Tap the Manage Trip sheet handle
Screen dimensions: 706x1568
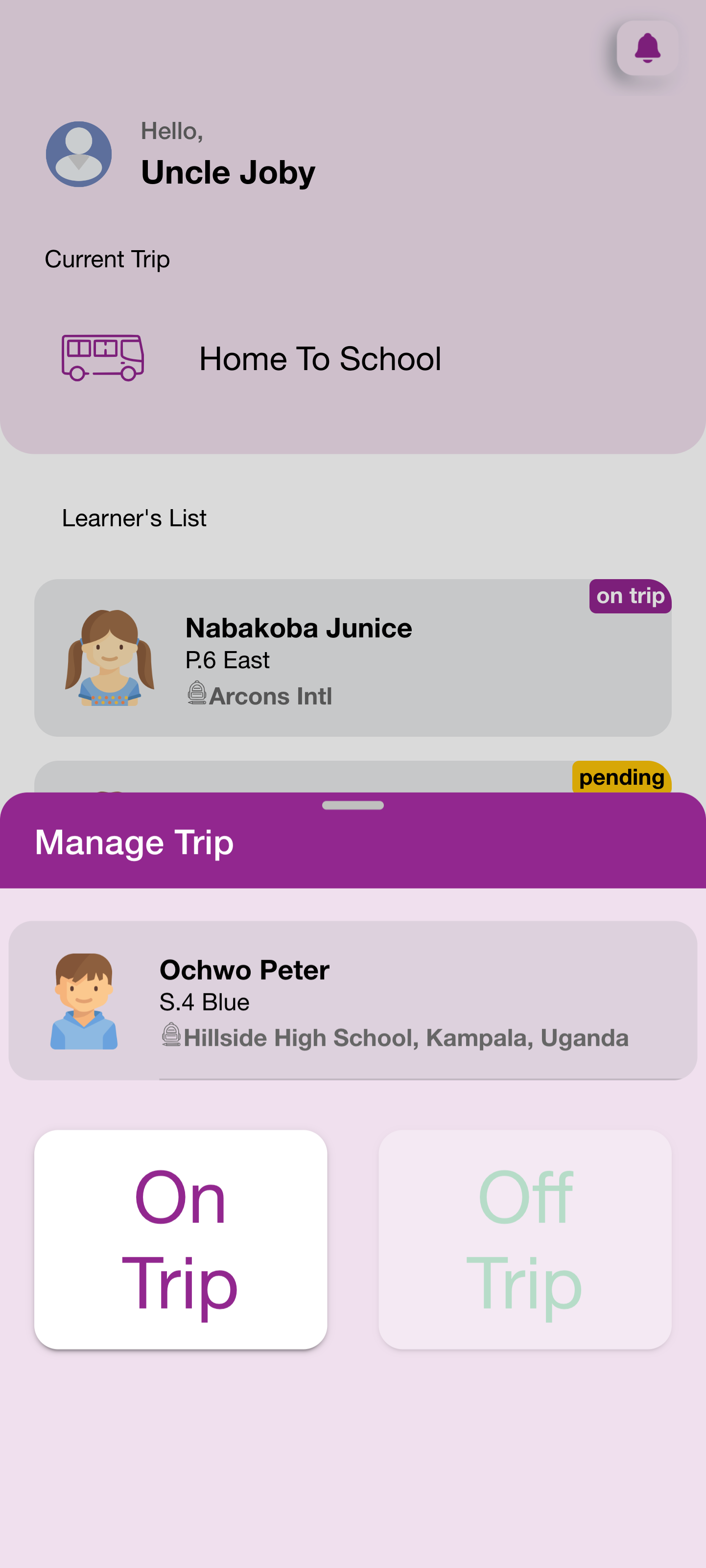tap(353, 805)
